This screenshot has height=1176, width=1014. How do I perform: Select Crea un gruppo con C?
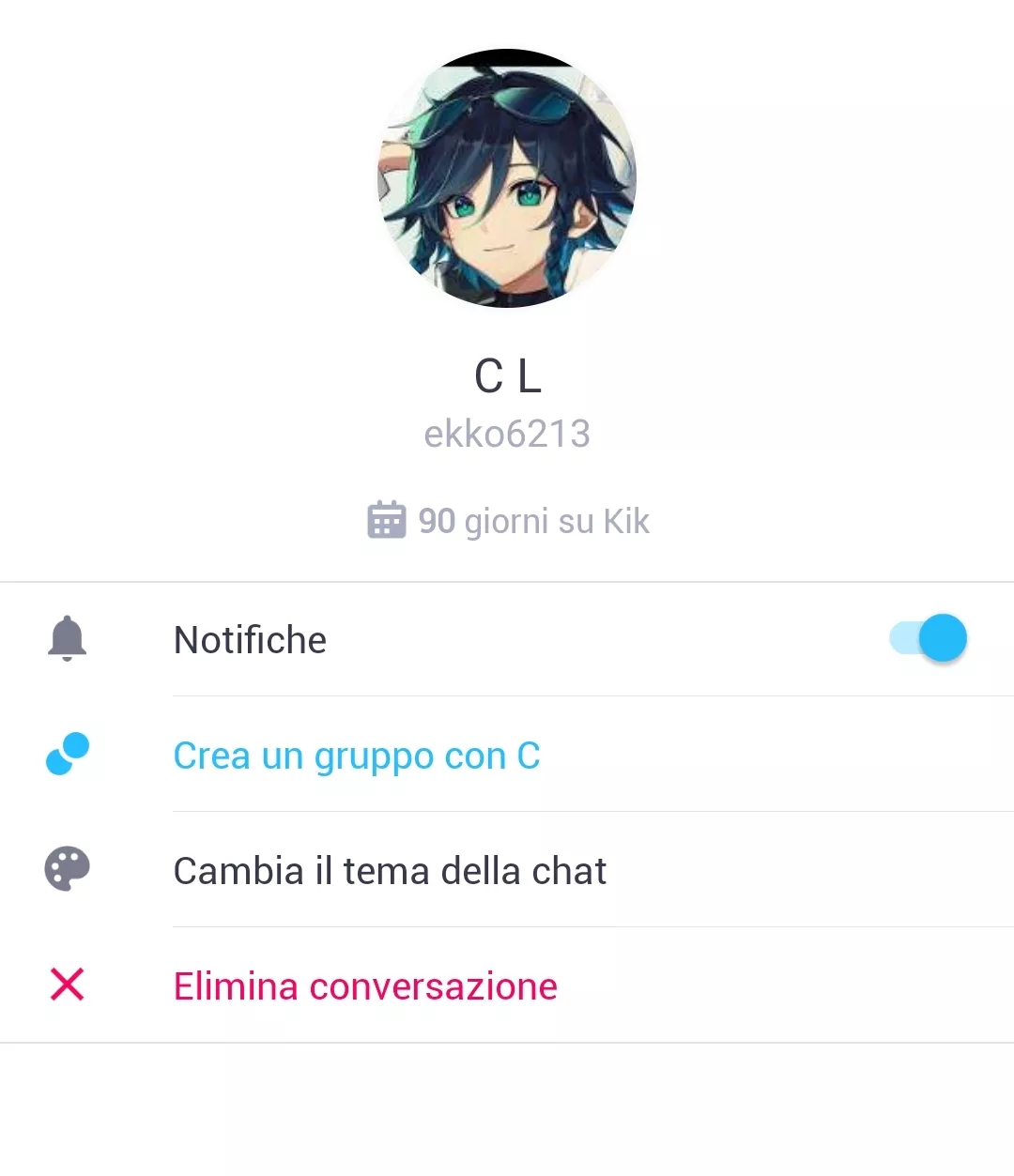[357, 755]
